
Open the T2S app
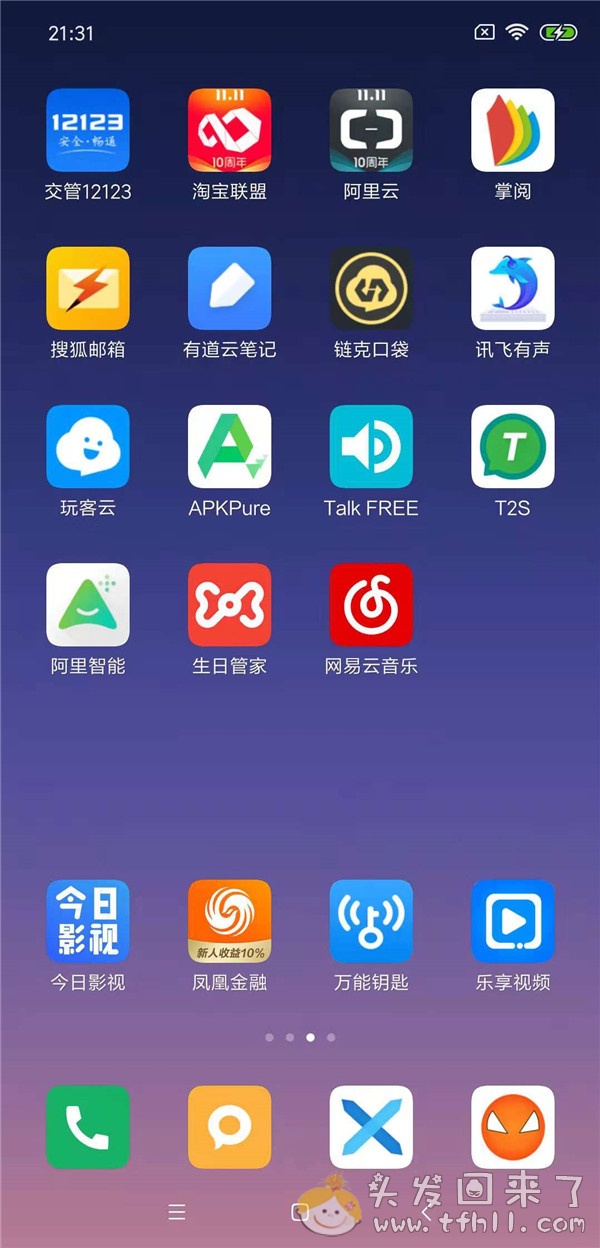coord(513,446)
